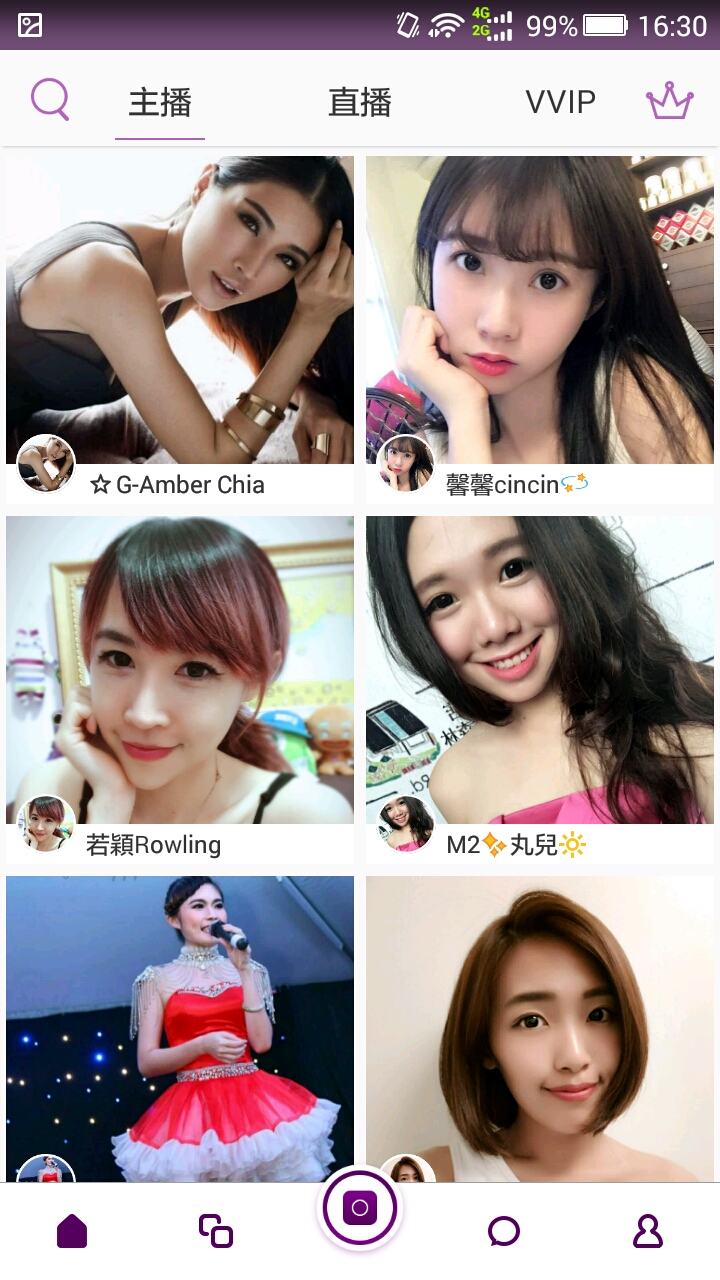Image resolution: width=720 pixels, height=1280 pixels.
Task: Select the 主播 tab
Action: (x=160, y=102)
